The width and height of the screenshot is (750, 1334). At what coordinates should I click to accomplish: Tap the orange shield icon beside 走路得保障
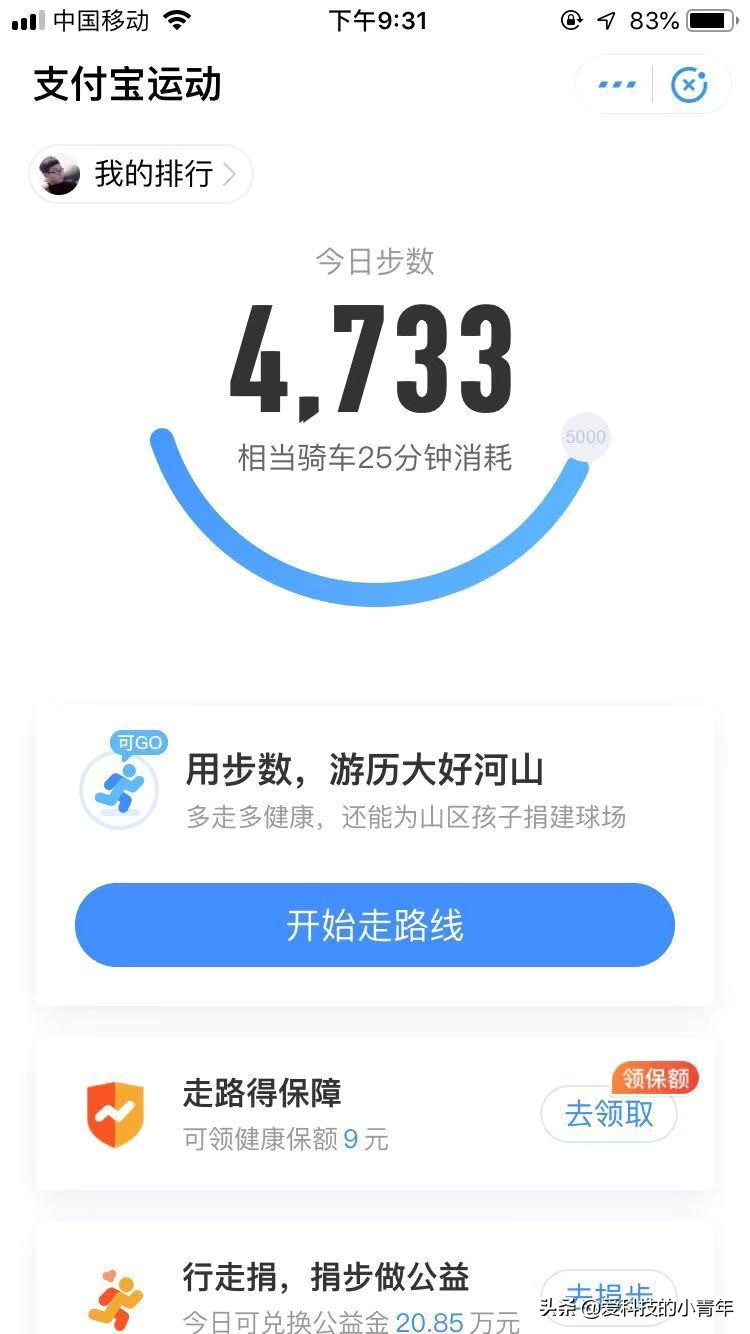[x=115, y=1113]
